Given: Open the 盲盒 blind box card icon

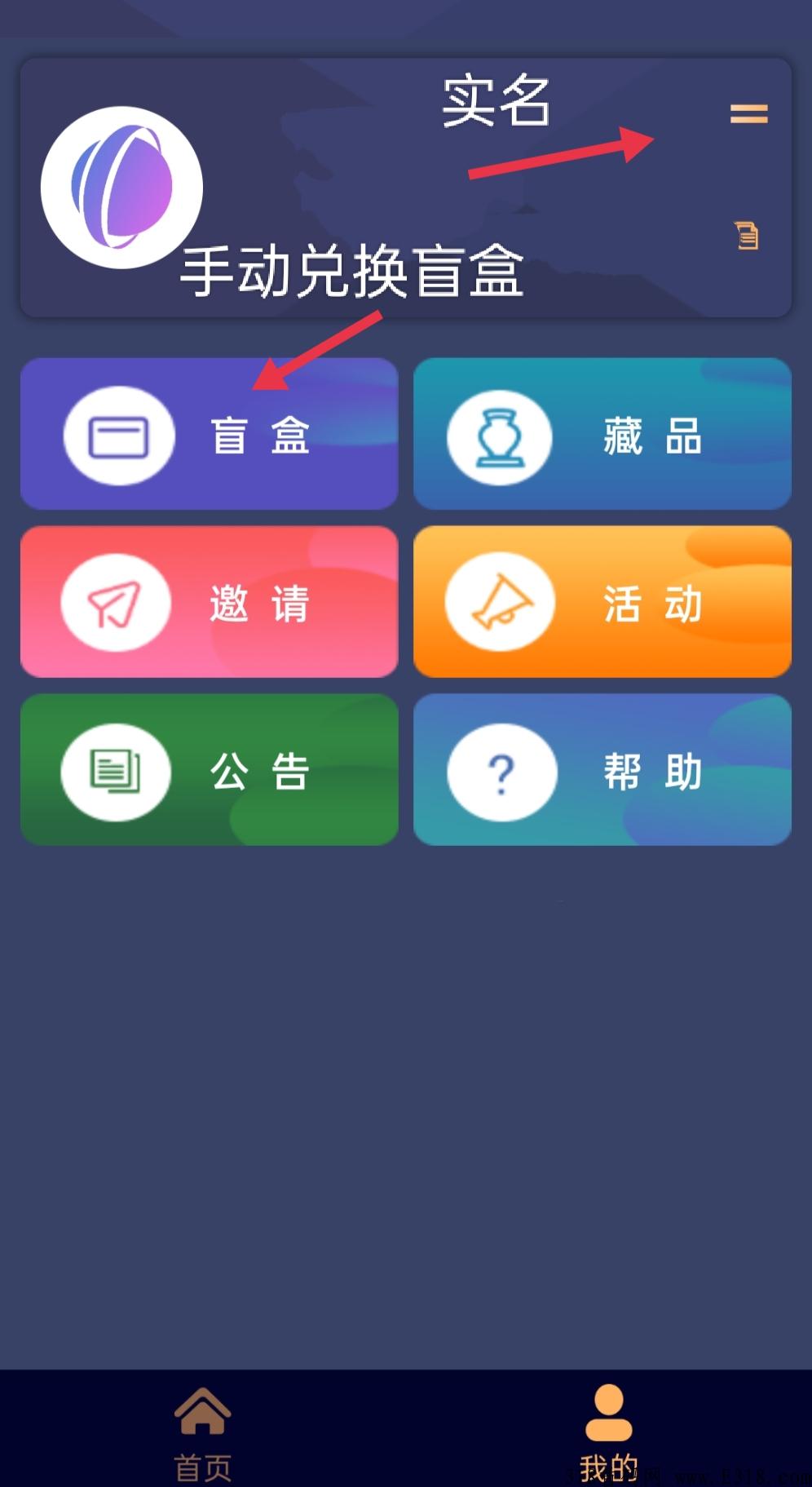Looking at the screenshot, I should pos(121,436).
